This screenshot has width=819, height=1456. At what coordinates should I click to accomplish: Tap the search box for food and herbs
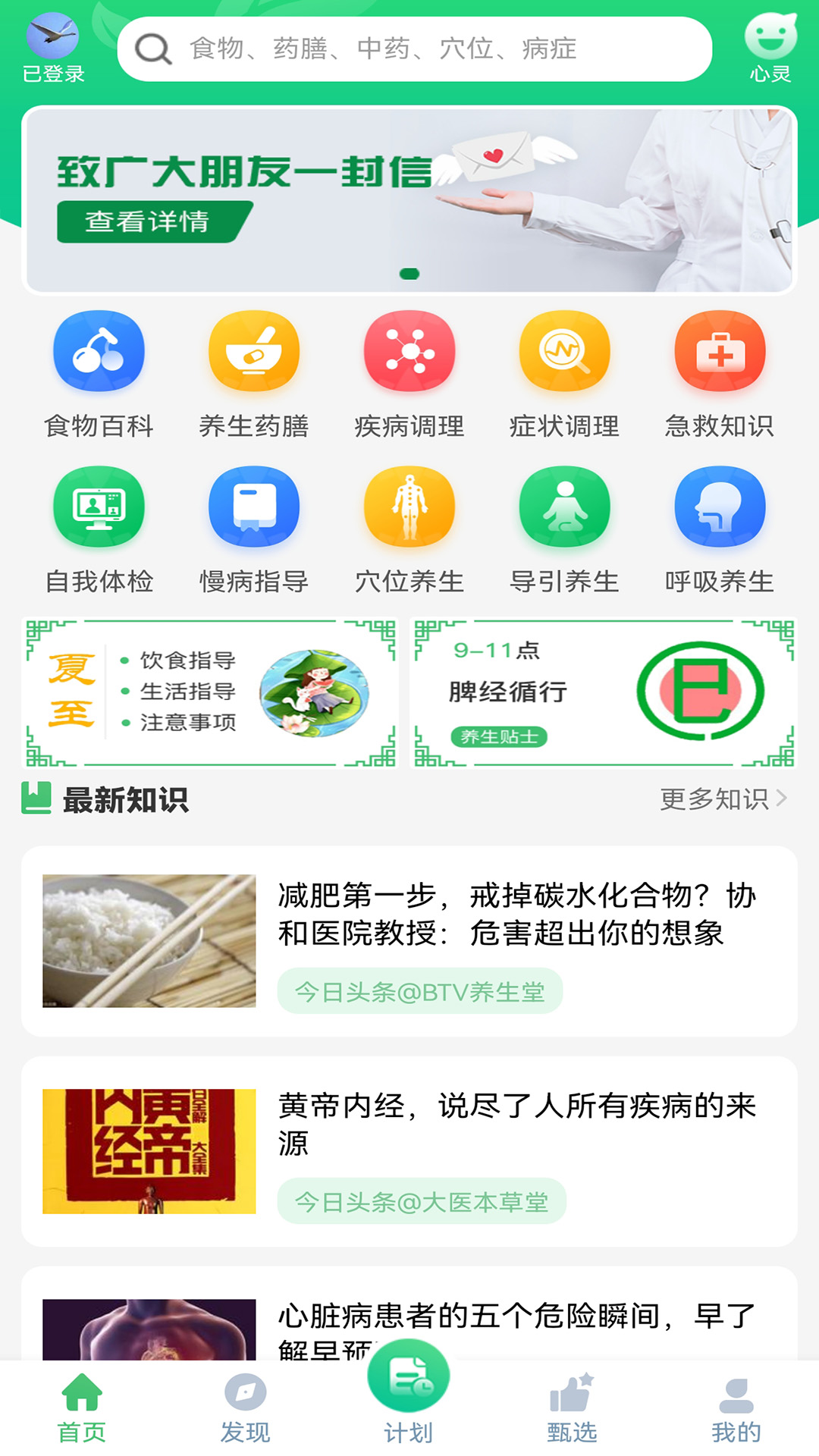[413, 49]
